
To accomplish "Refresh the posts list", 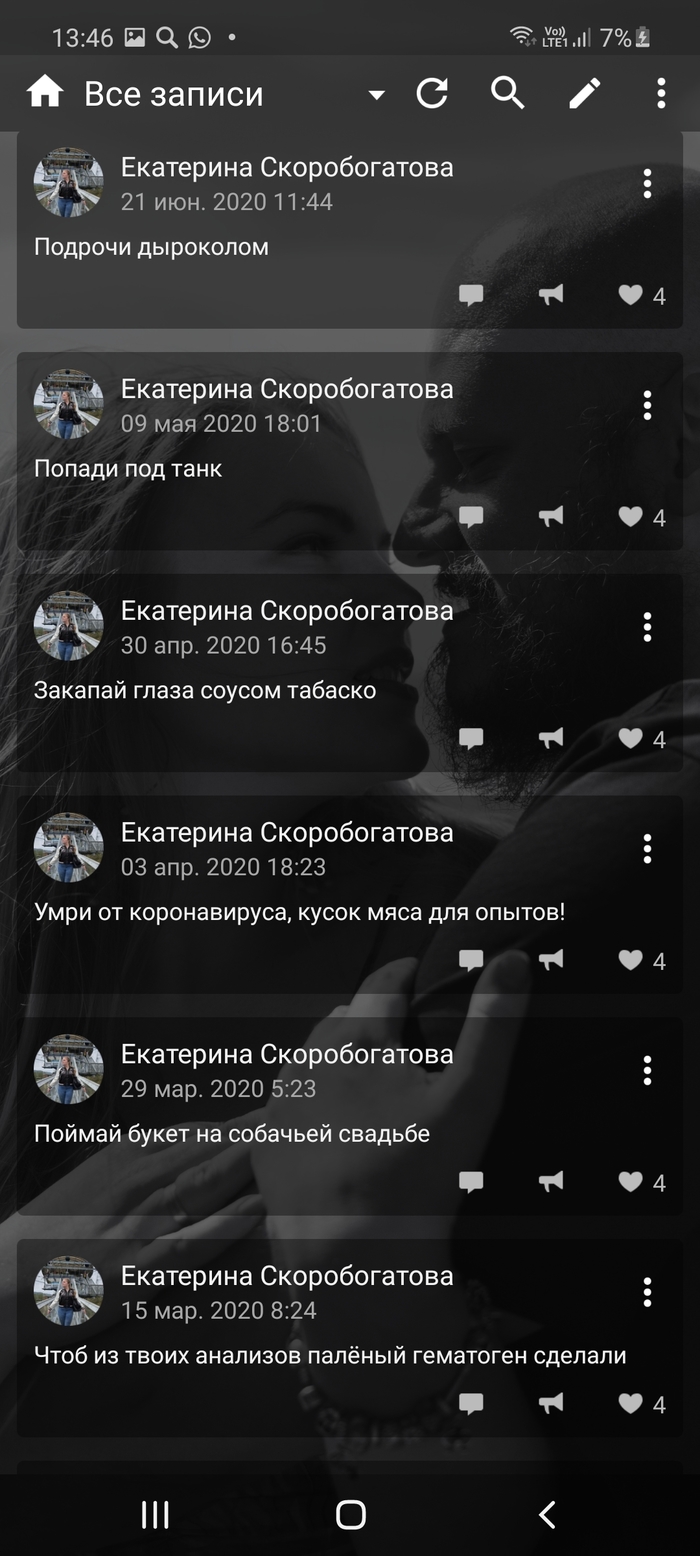I will pyautogui.click(x=432, y=94).
